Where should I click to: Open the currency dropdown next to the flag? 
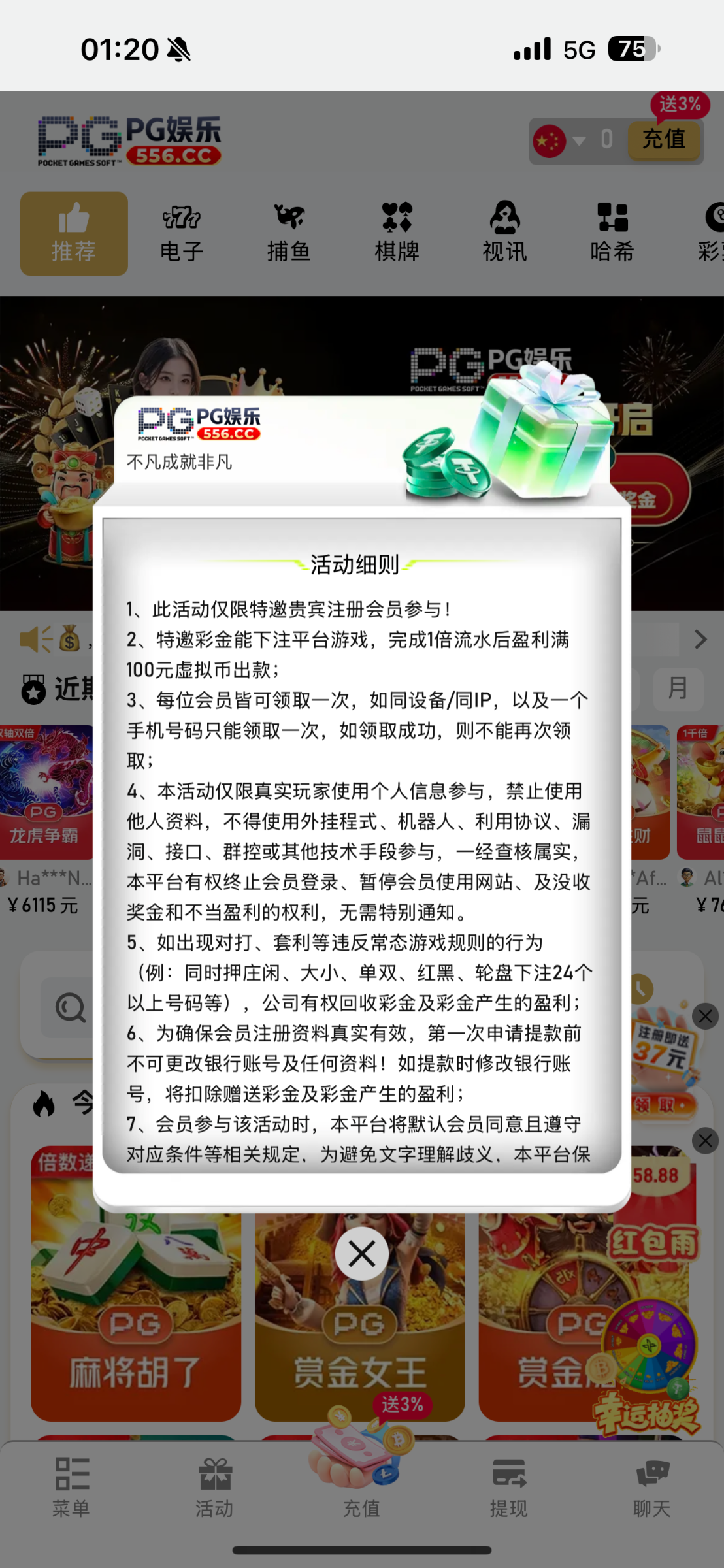(x=579, y=140)
